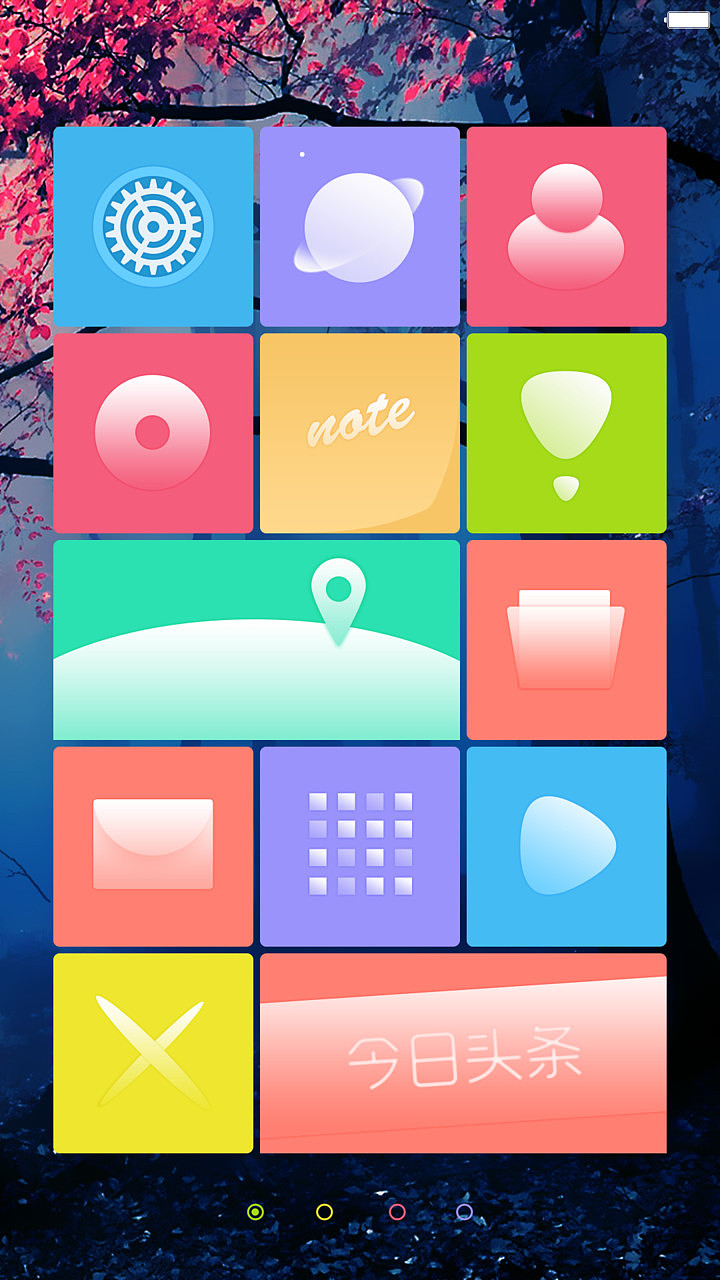Image resolution: width=720 pixels, height=1280 pixels.
Task: Launch the video play tile
Action: [566, 846]
